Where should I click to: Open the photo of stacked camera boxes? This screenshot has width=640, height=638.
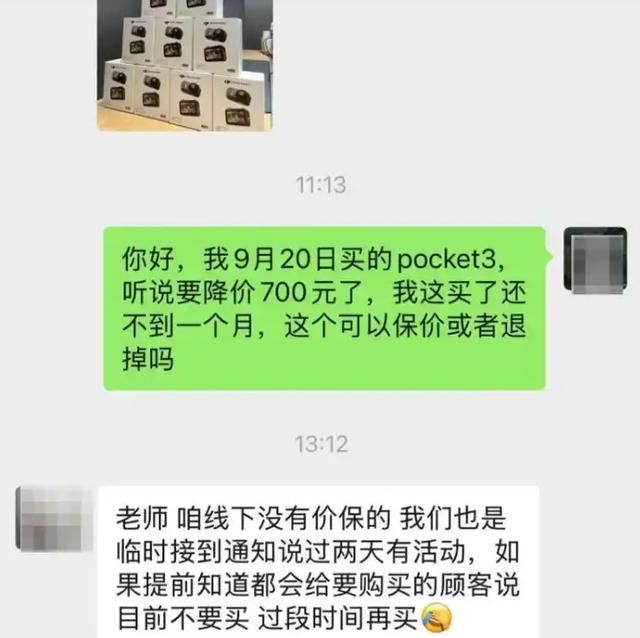(183, 64)
